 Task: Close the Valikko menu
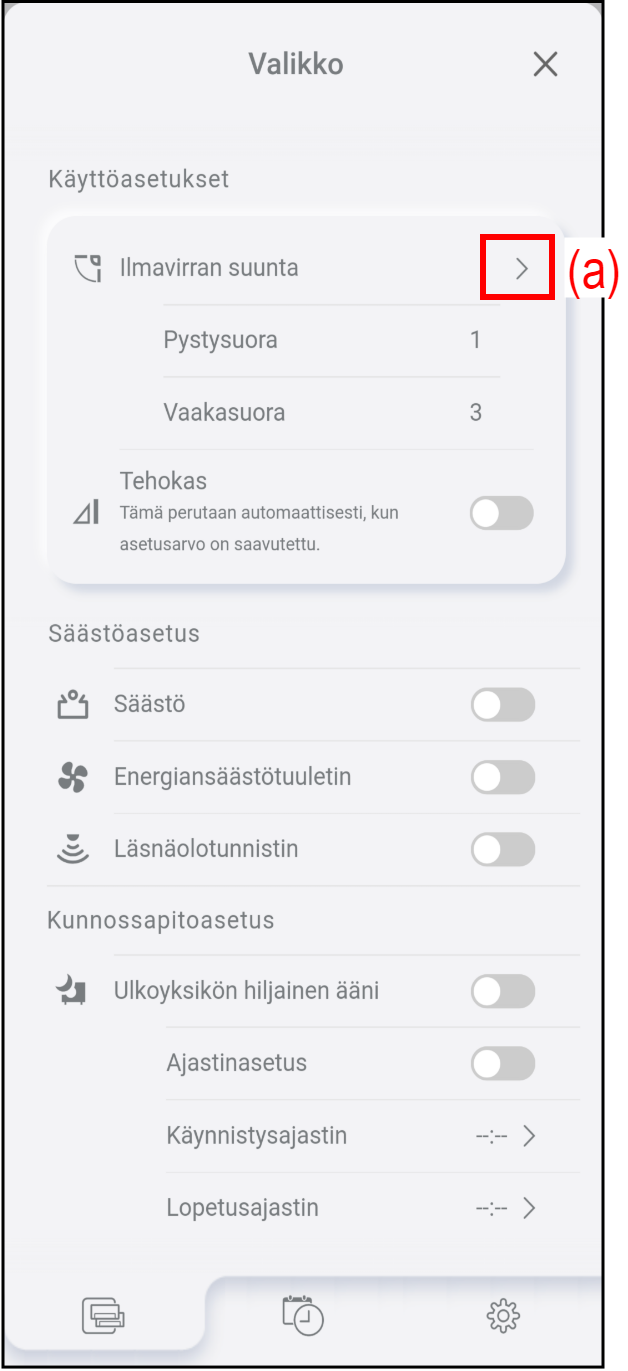(x=545, y=65)
